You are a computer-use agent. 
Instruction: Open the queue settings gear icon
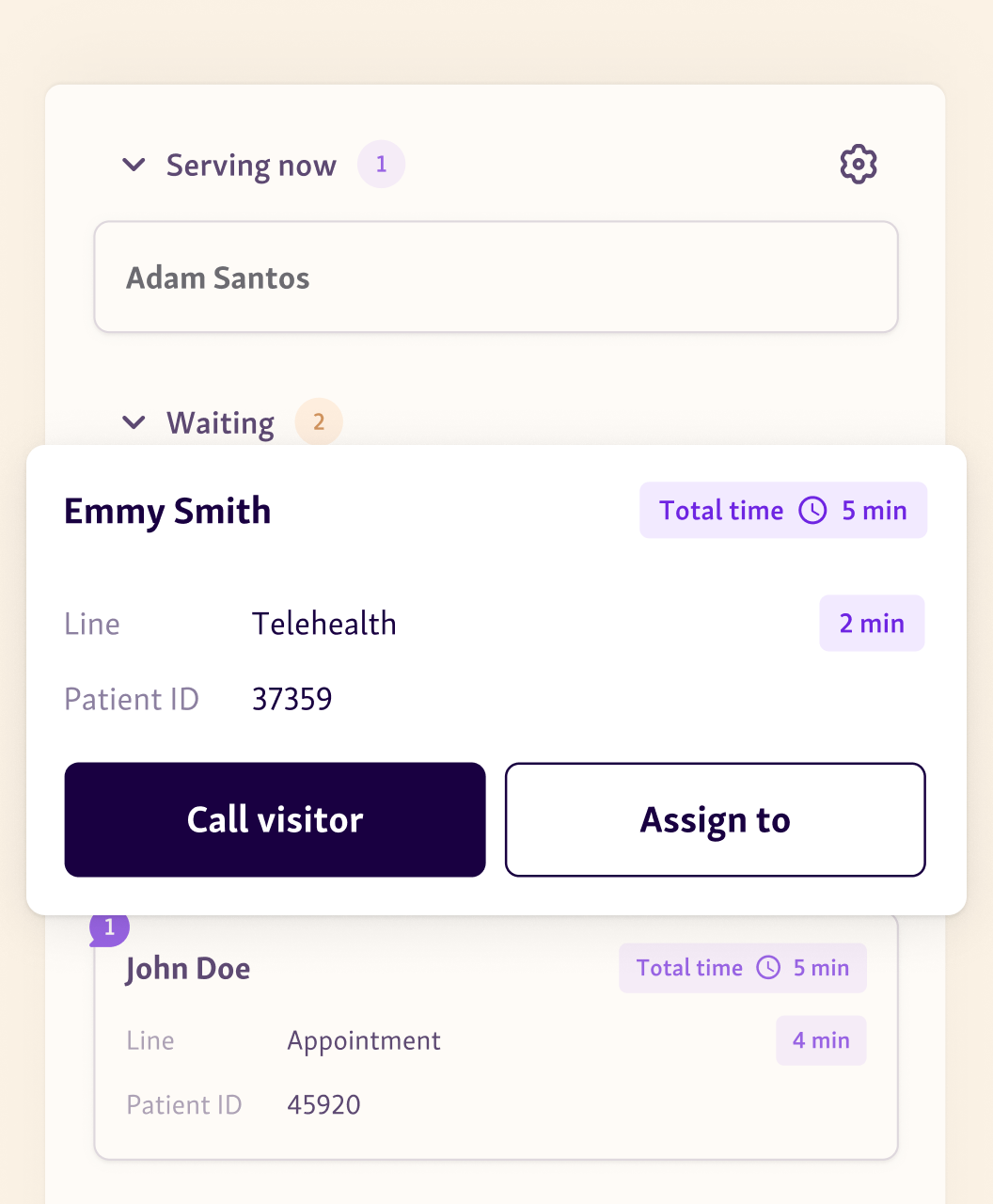857,164
